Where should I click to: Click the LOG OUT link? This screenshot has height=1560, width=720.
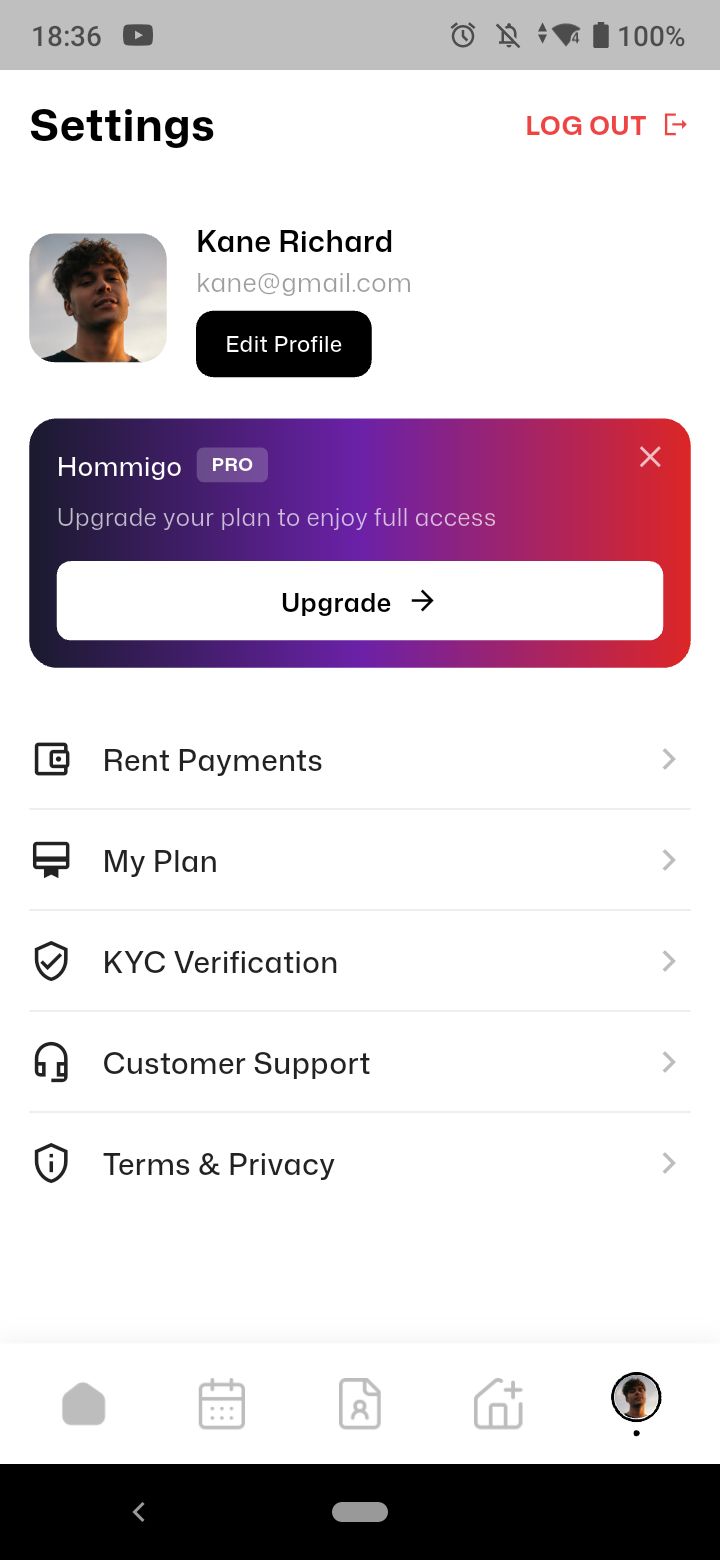click(x=586, y=125)
